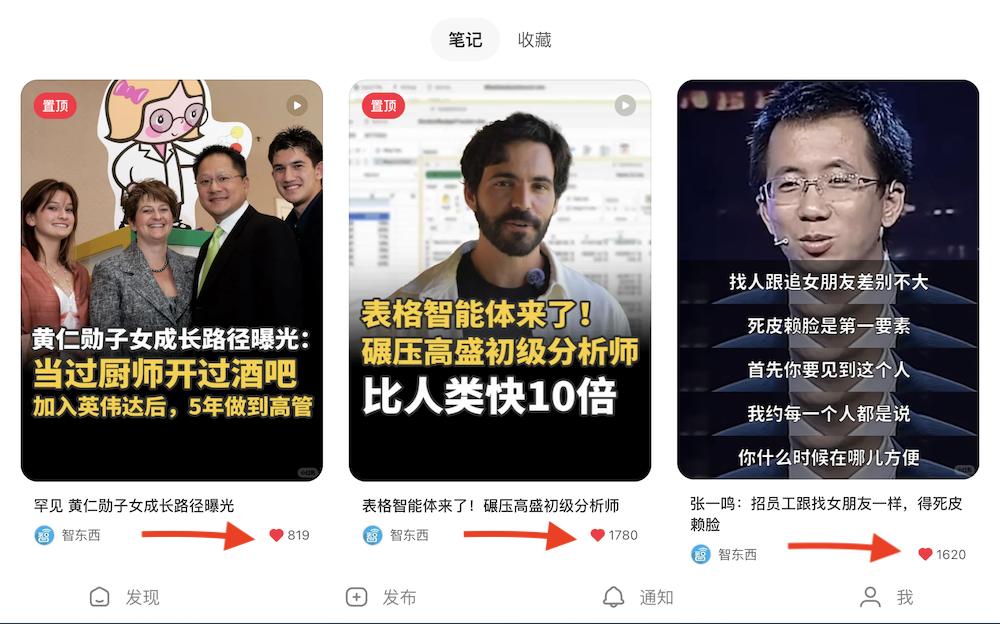Switch to the 笔记 tab

(x=465, y=40)
